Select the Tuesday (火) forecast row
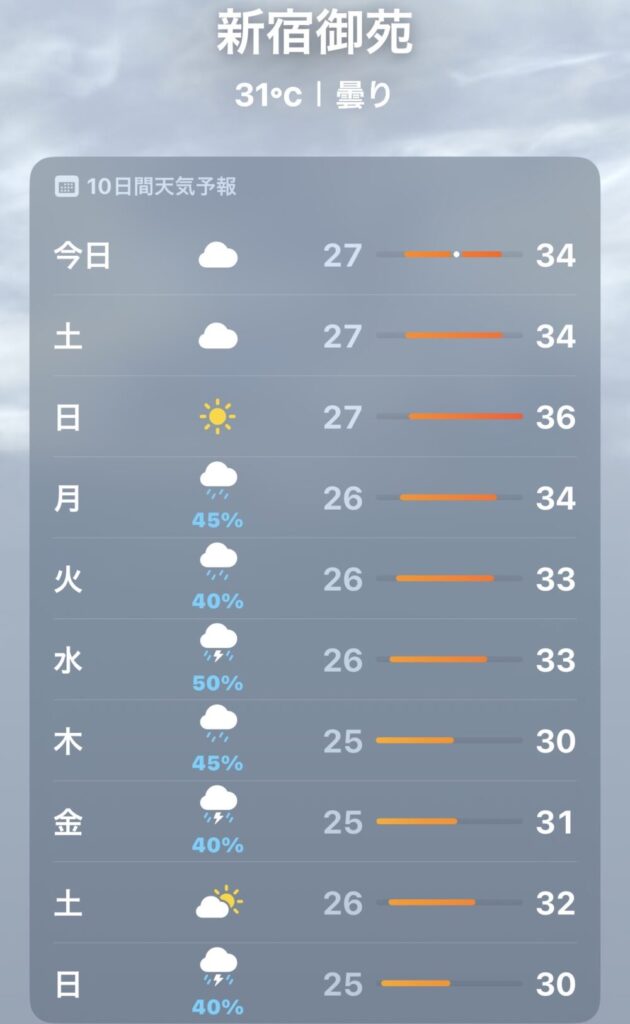 pos(315,579)
